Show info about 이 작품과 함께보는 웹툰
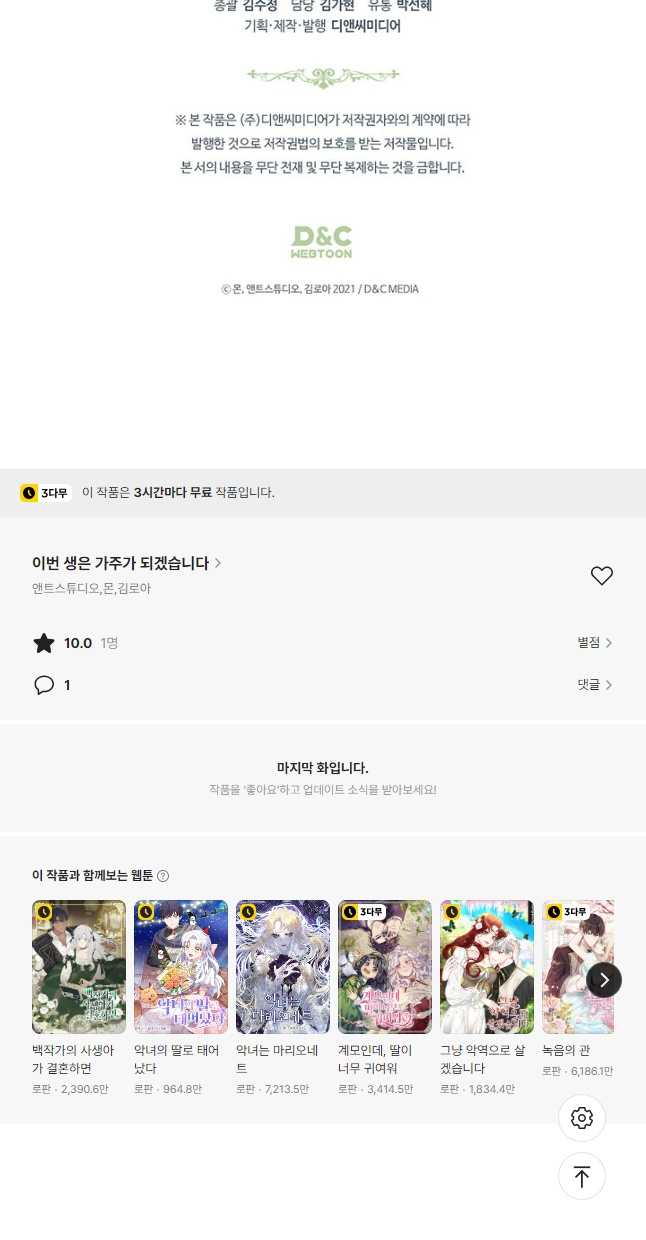 (163, 876)
